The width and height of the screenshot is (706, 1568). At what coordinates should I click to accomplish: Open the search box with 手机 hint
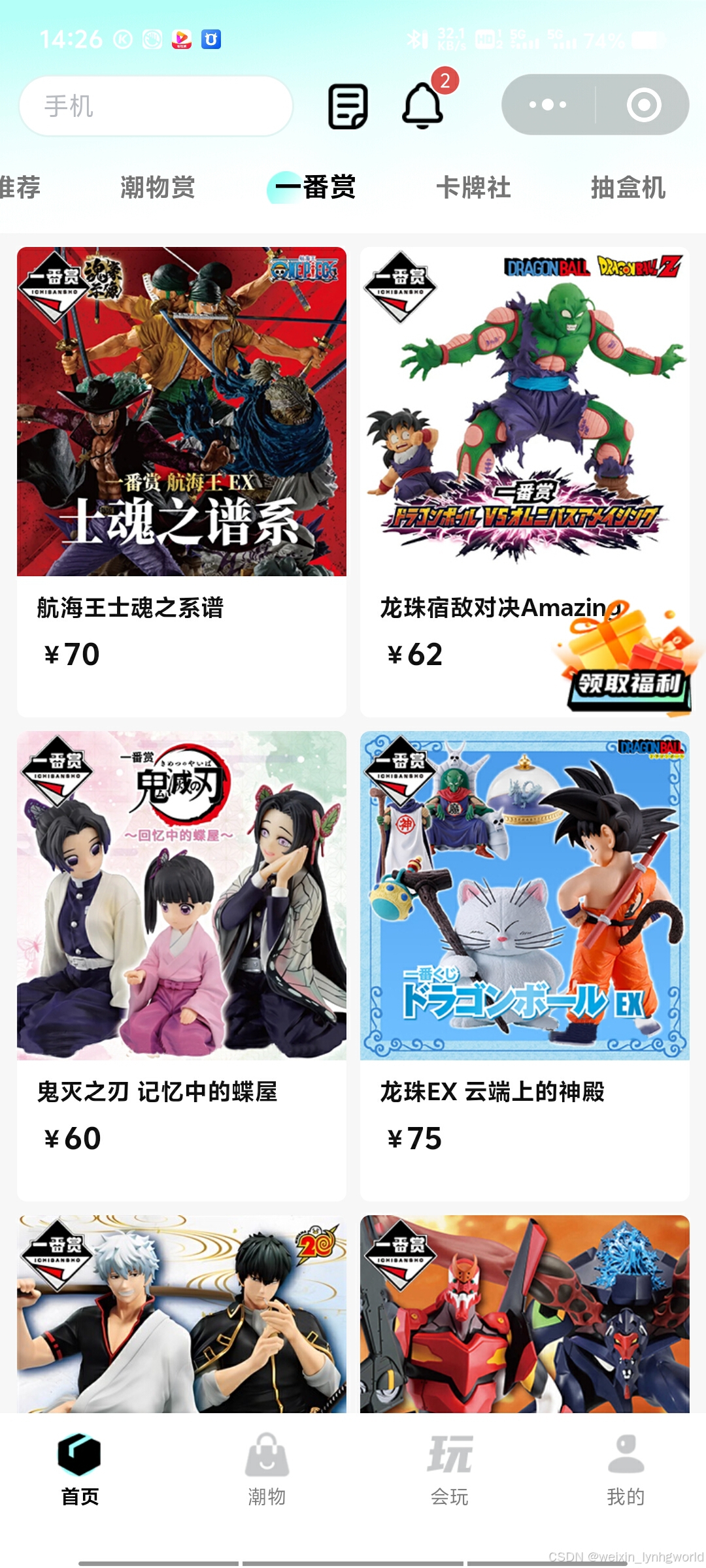(156, 106)
